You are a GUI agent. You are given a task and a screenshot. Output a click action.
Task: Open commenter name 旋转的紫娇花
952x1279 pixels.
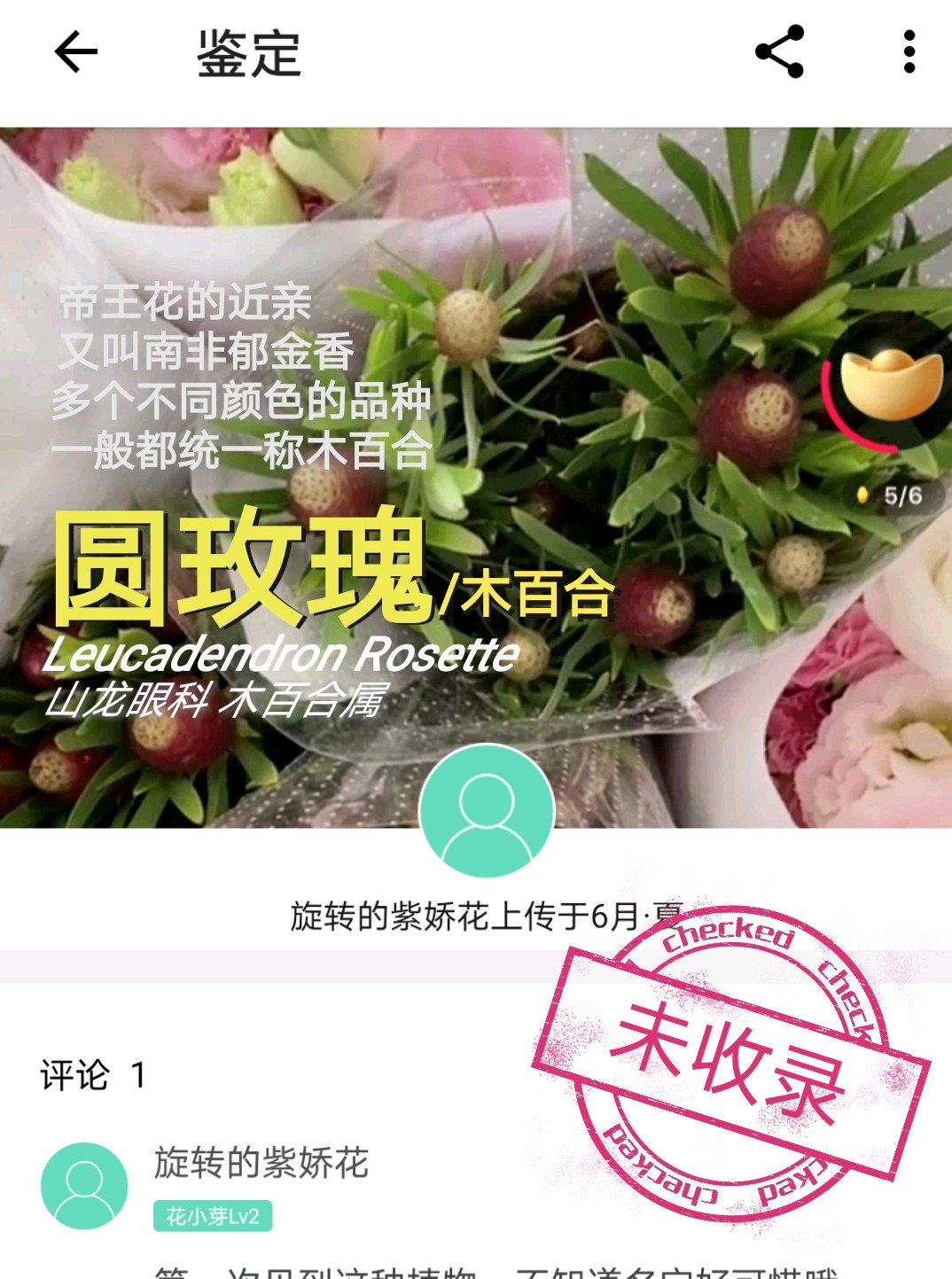[261, 1162]
